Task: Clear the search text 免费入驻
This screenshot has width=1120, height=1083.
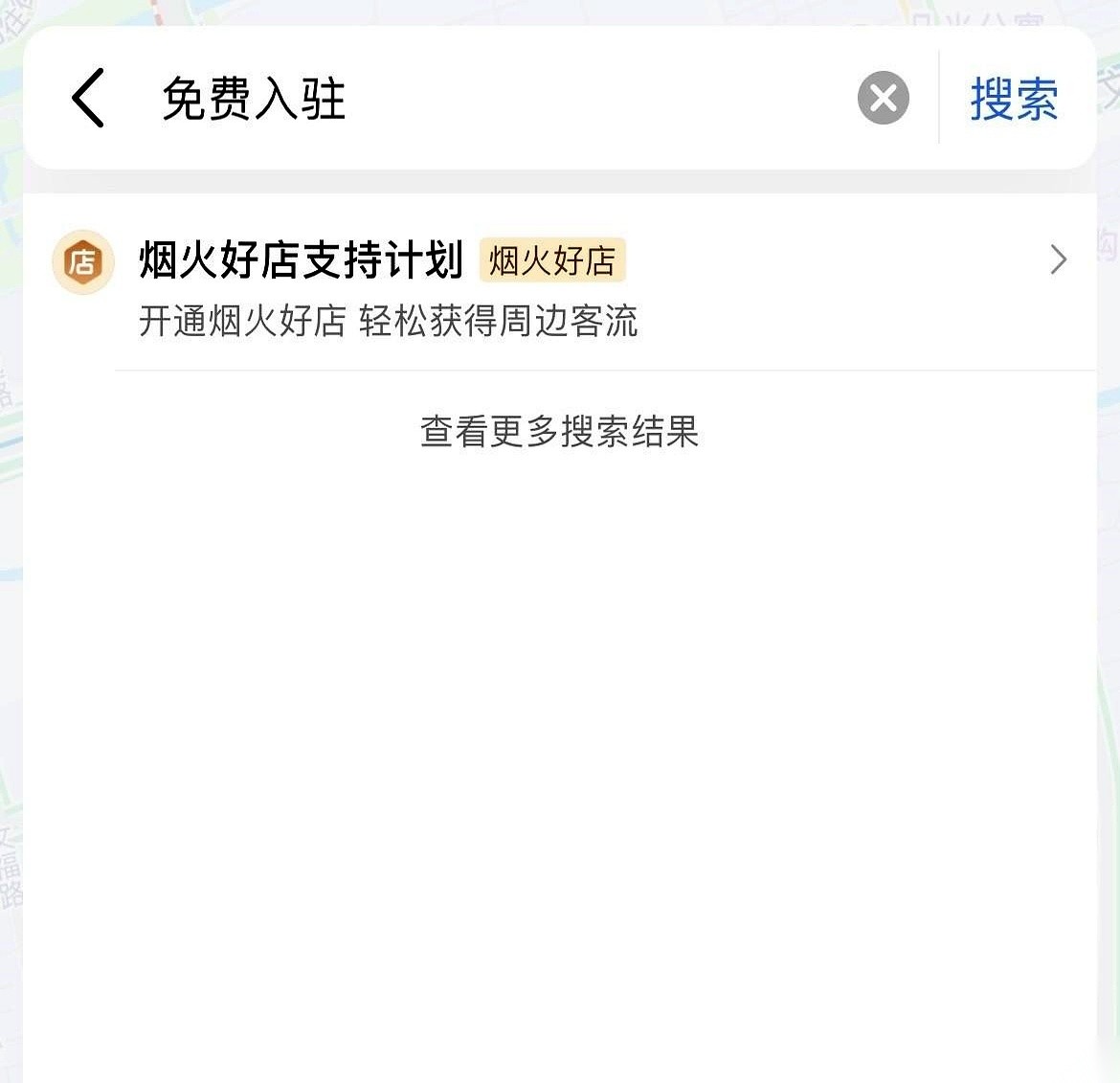Action: pos(883,98)
